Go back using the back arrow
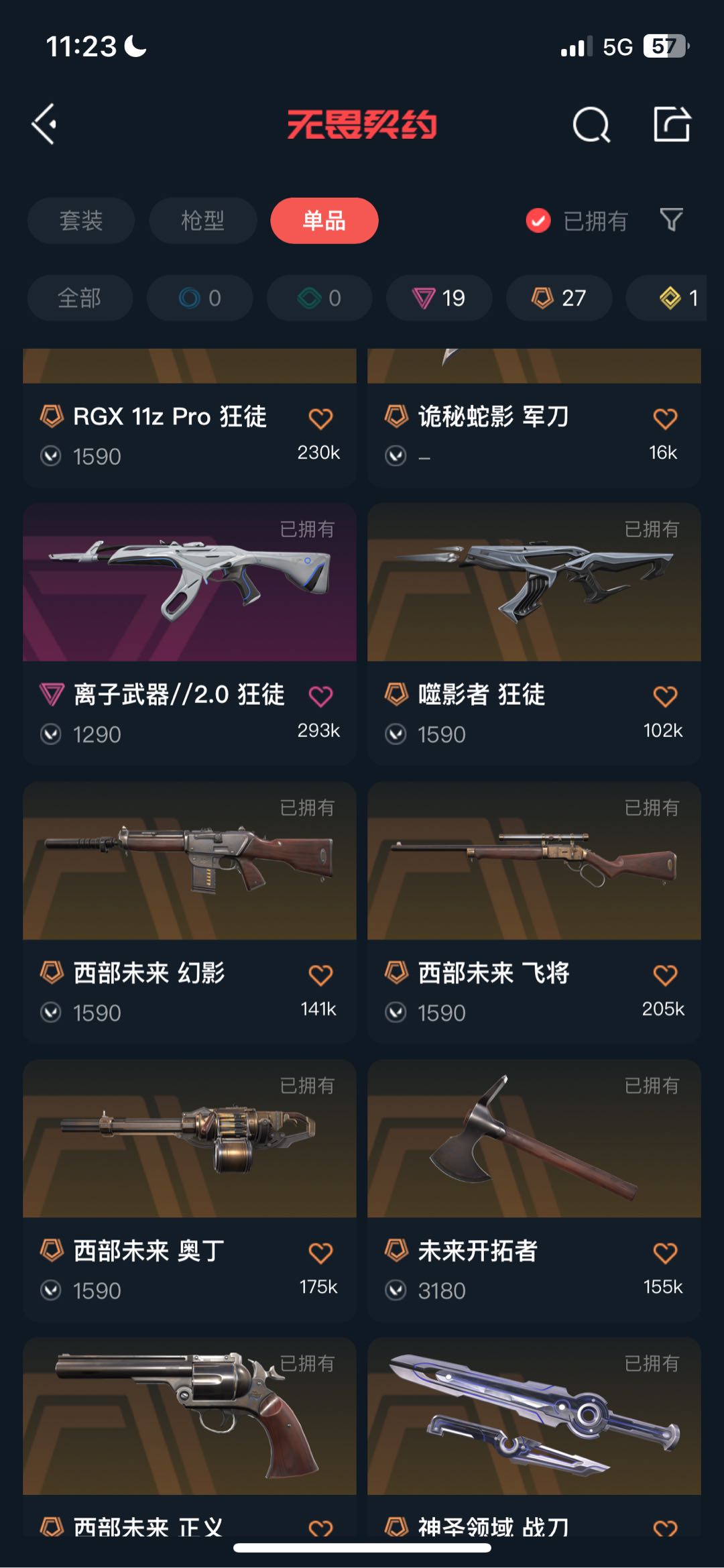Screen dimensions: 724x1568 click(x=44, y=124)
